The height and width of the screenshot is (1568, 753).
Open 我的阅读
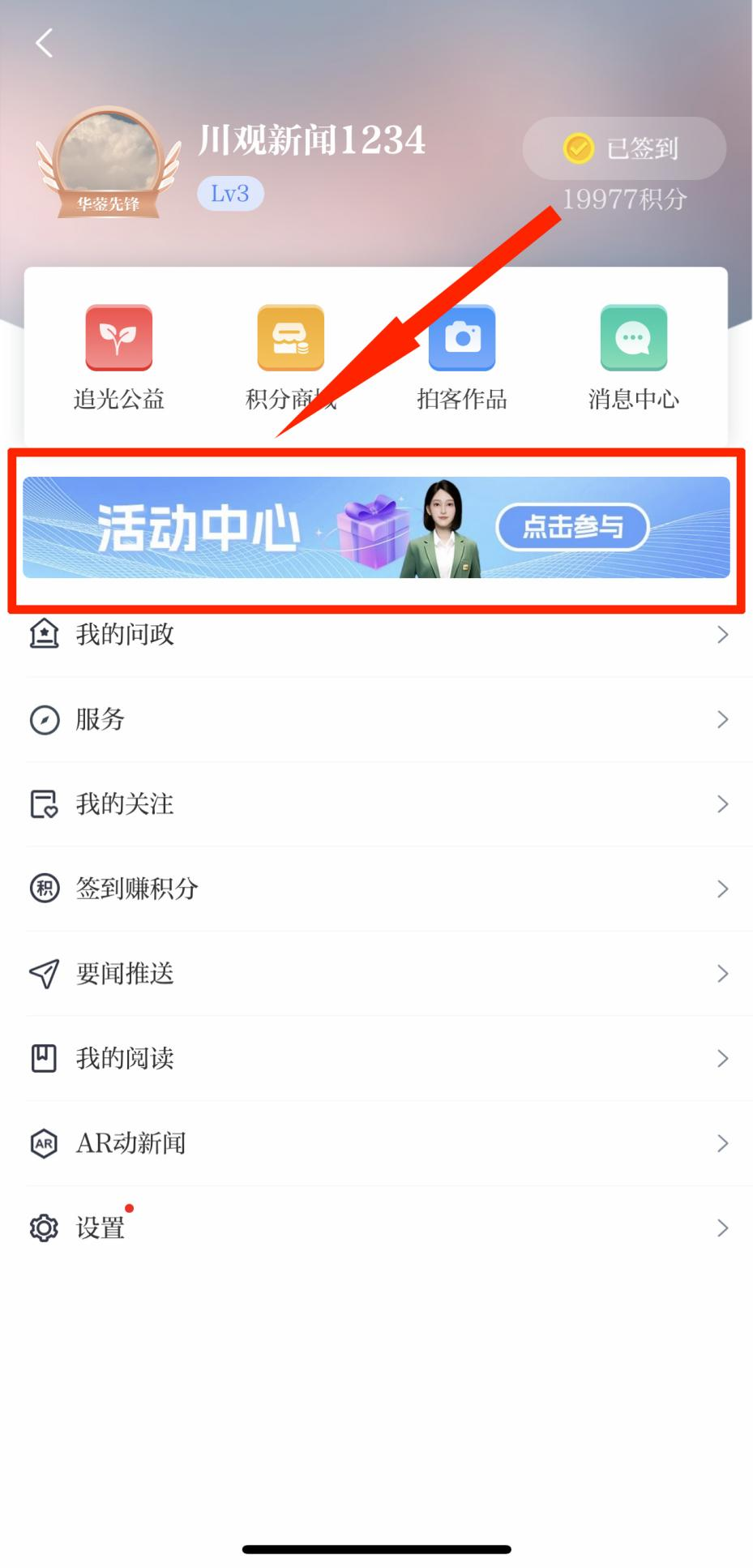coord(376,1058)
